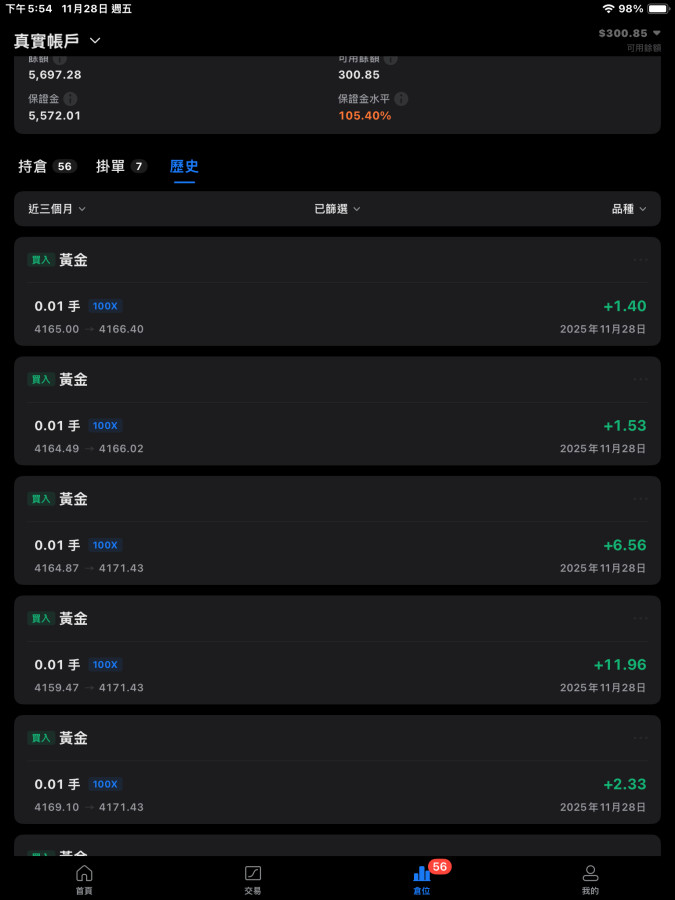View the gold trade with +2.33 profit
The image size is (675, 900).
pos(337,784)
